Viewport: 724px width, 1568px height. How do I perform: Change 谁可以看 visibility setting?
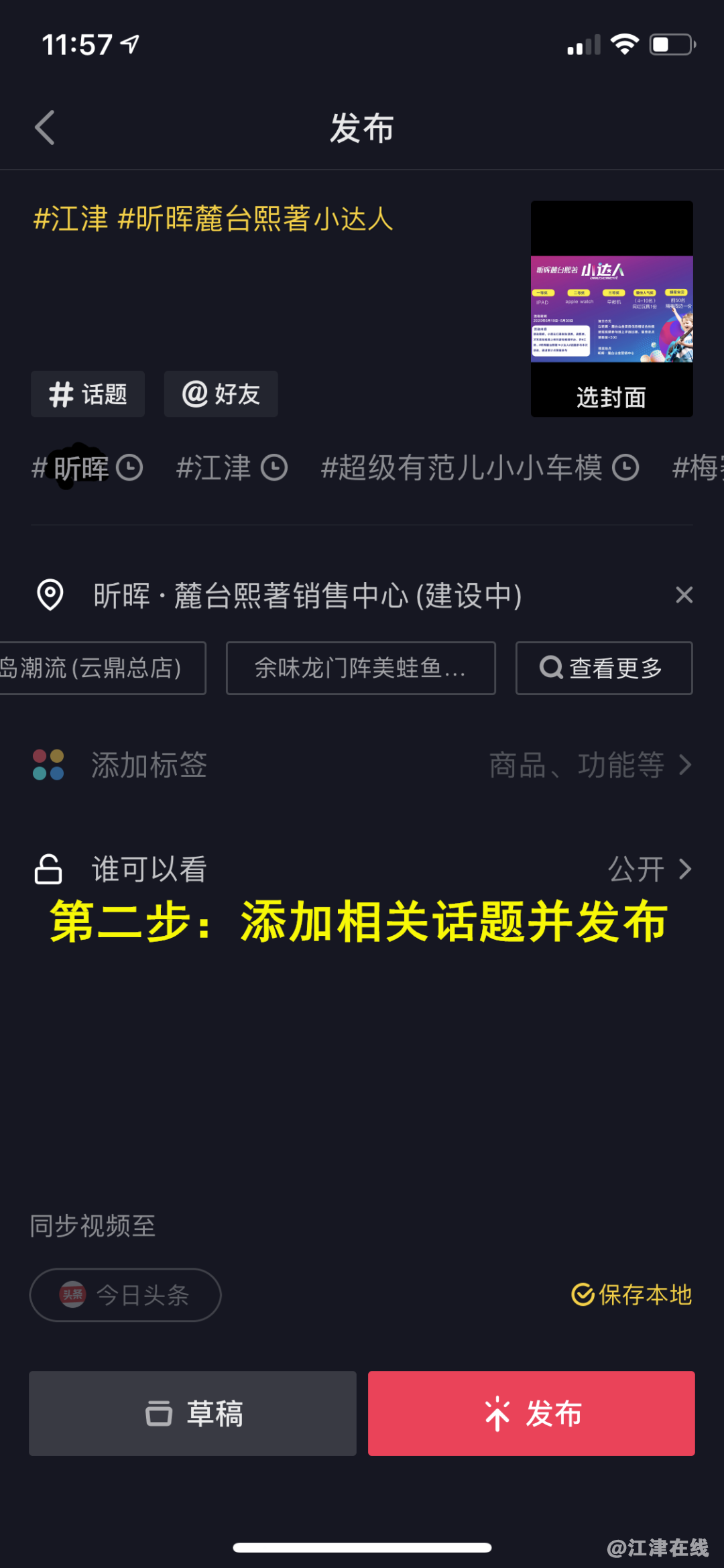pyautogui.click(x=362, y=869)
